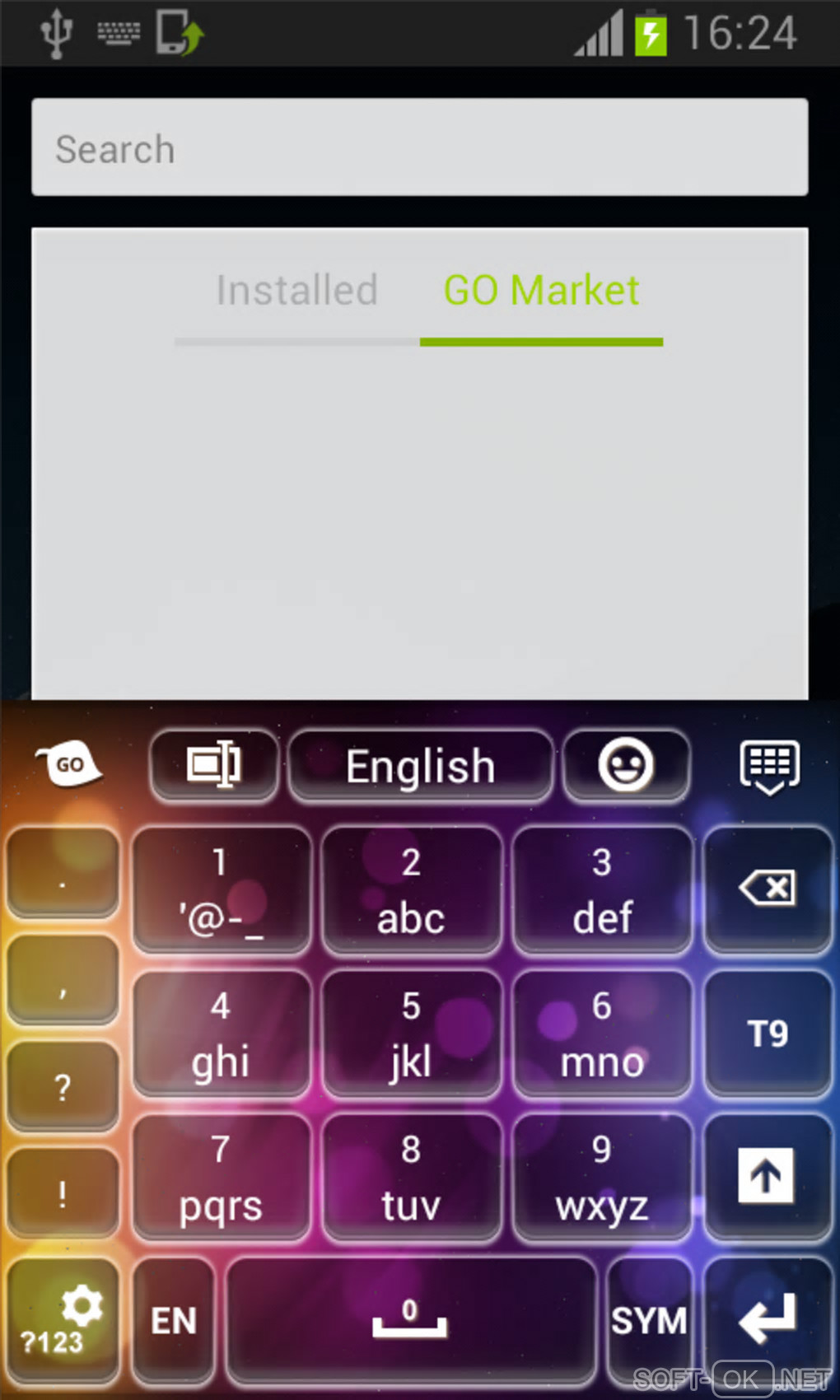The width and height of the screenshot is (840, 1400).
Task: Open the GO keyboard logo menu
Action: [x=68, y=765]
